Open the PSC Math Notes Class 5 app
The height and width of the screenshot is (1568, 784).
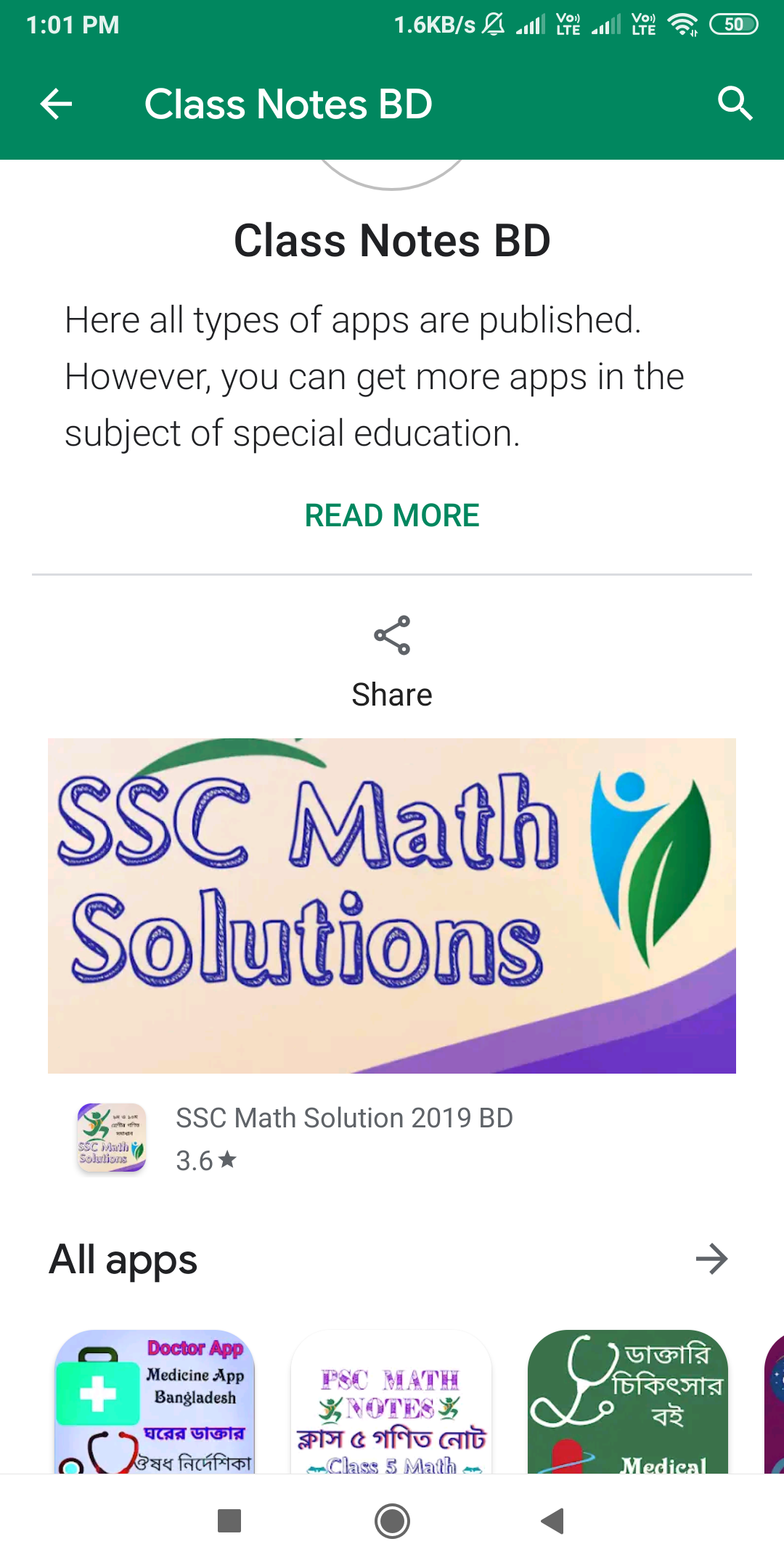391,1401
